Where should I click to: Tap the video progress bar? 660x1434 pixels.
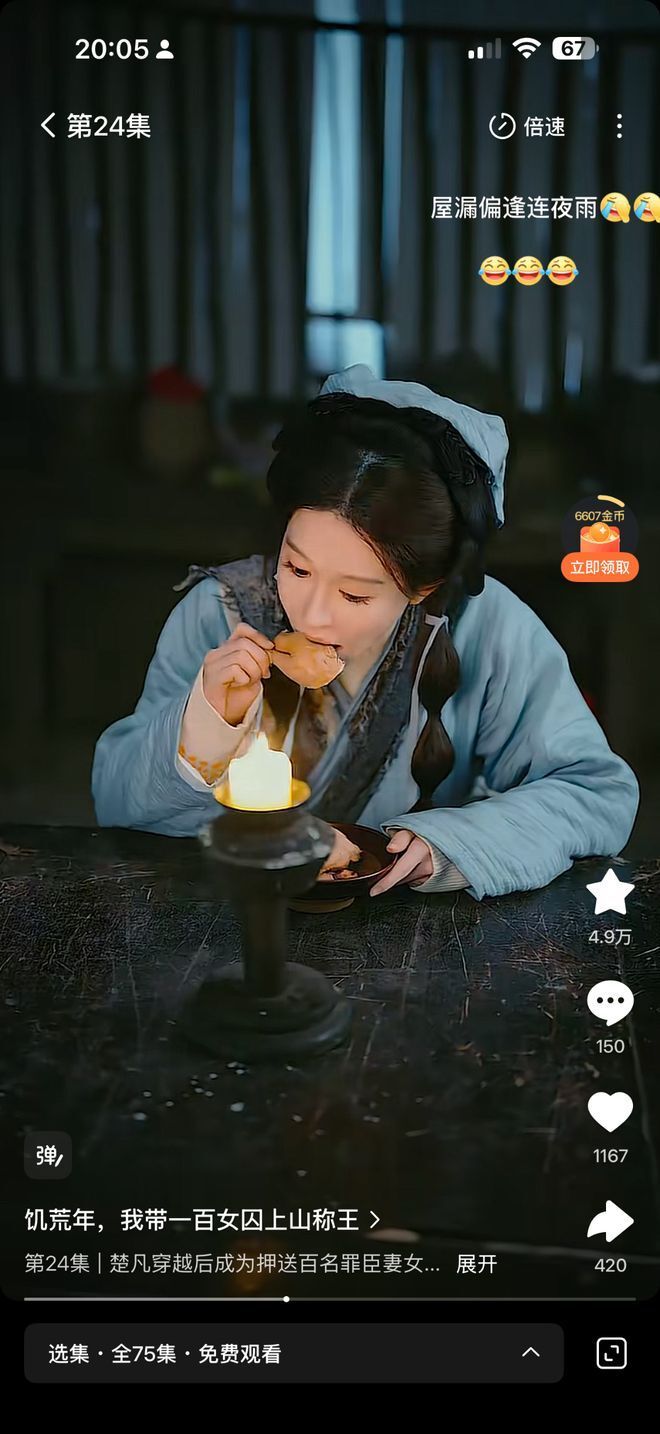pos(330,1299)
